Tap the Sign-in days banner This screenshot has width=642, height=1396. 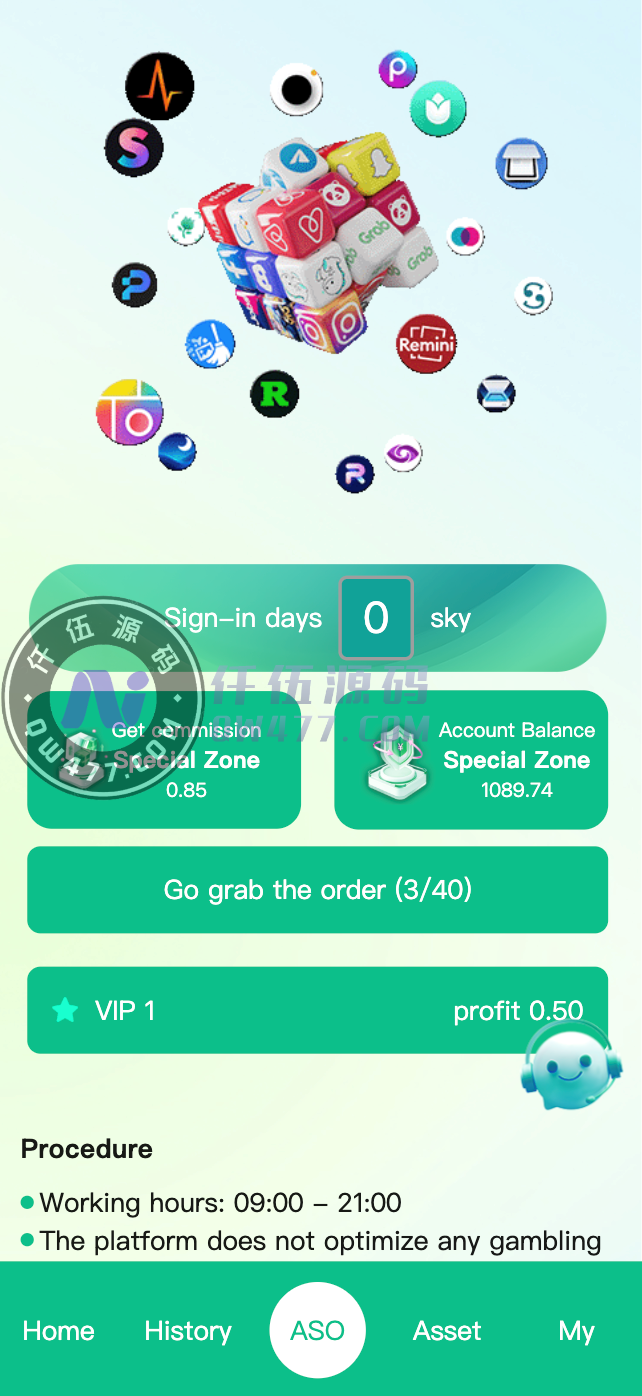tap(317, 618)
